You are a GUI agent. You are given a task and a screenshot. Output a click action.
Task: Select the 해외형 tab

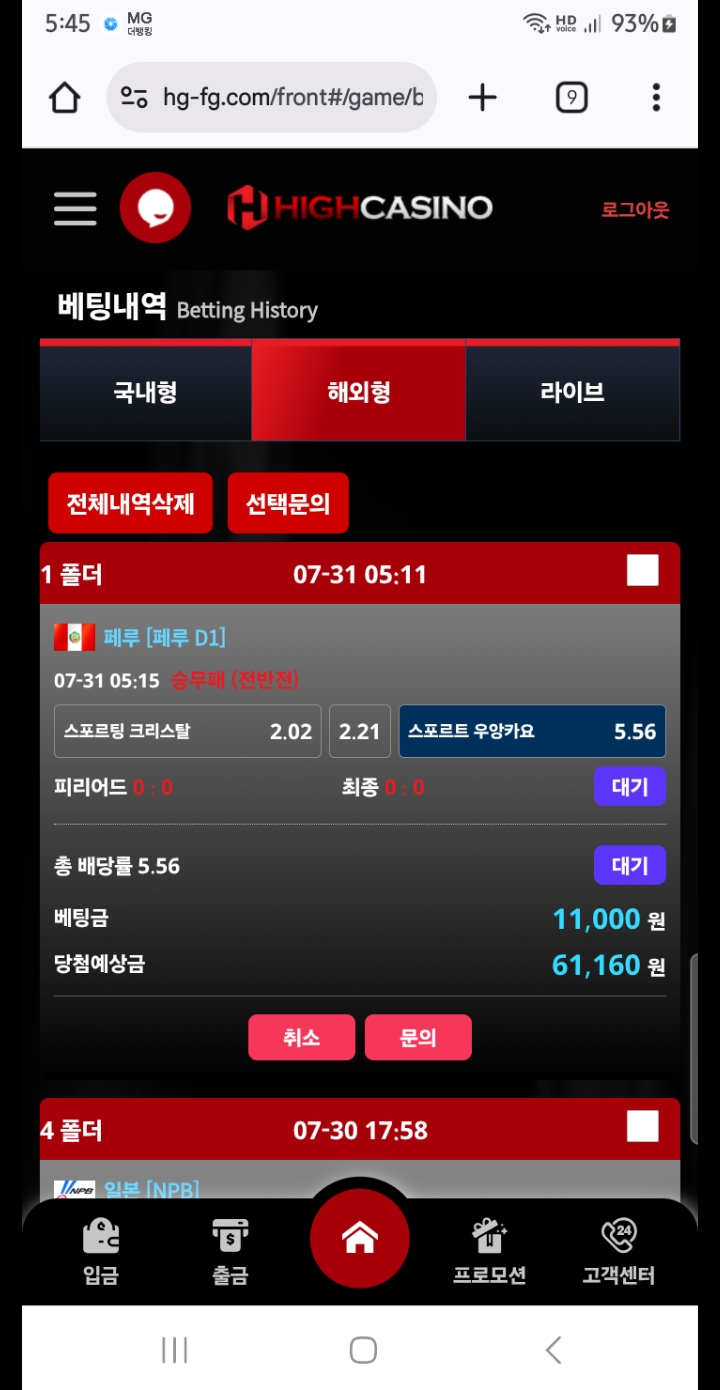point(359,393)
